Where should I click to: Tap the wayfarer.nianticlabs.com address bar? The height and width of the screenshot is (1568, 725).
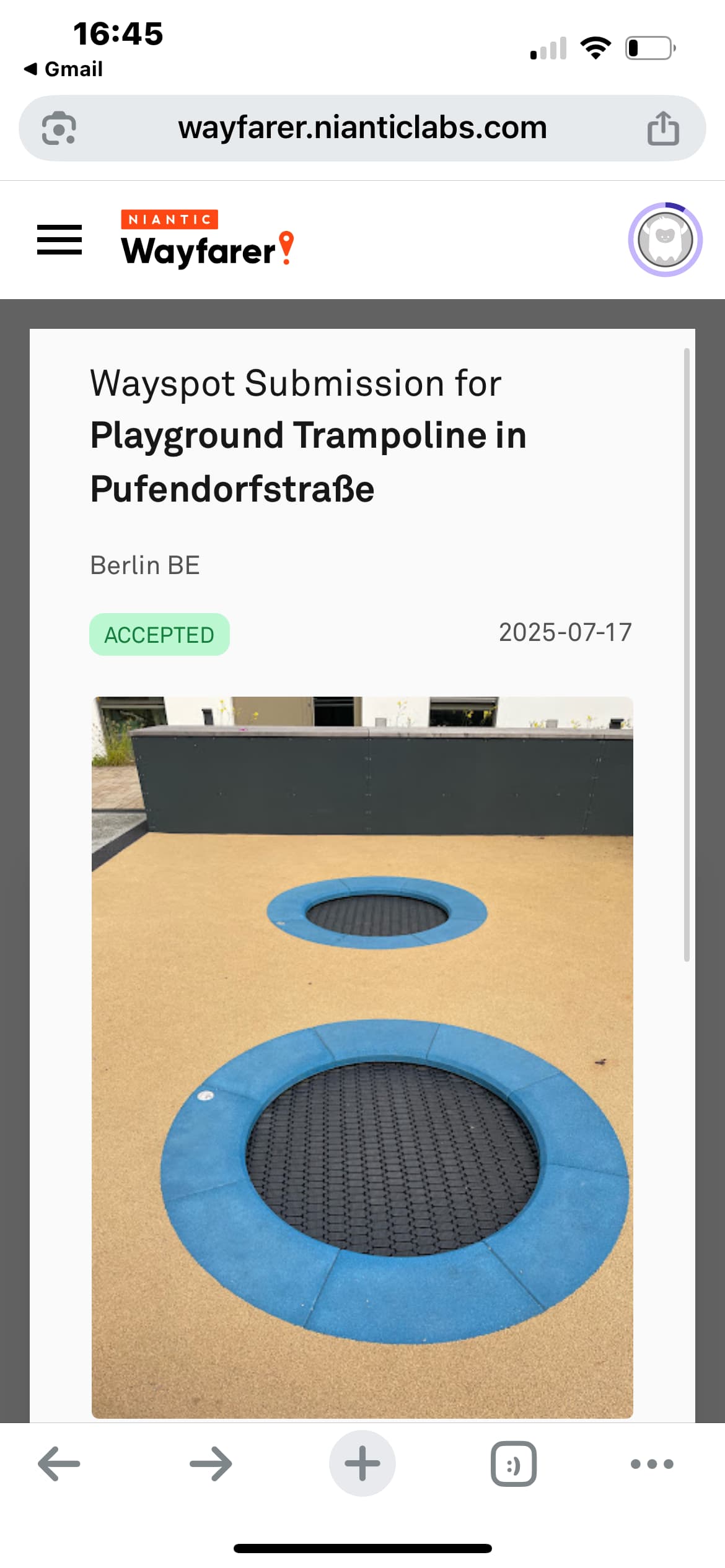(362, 128)
